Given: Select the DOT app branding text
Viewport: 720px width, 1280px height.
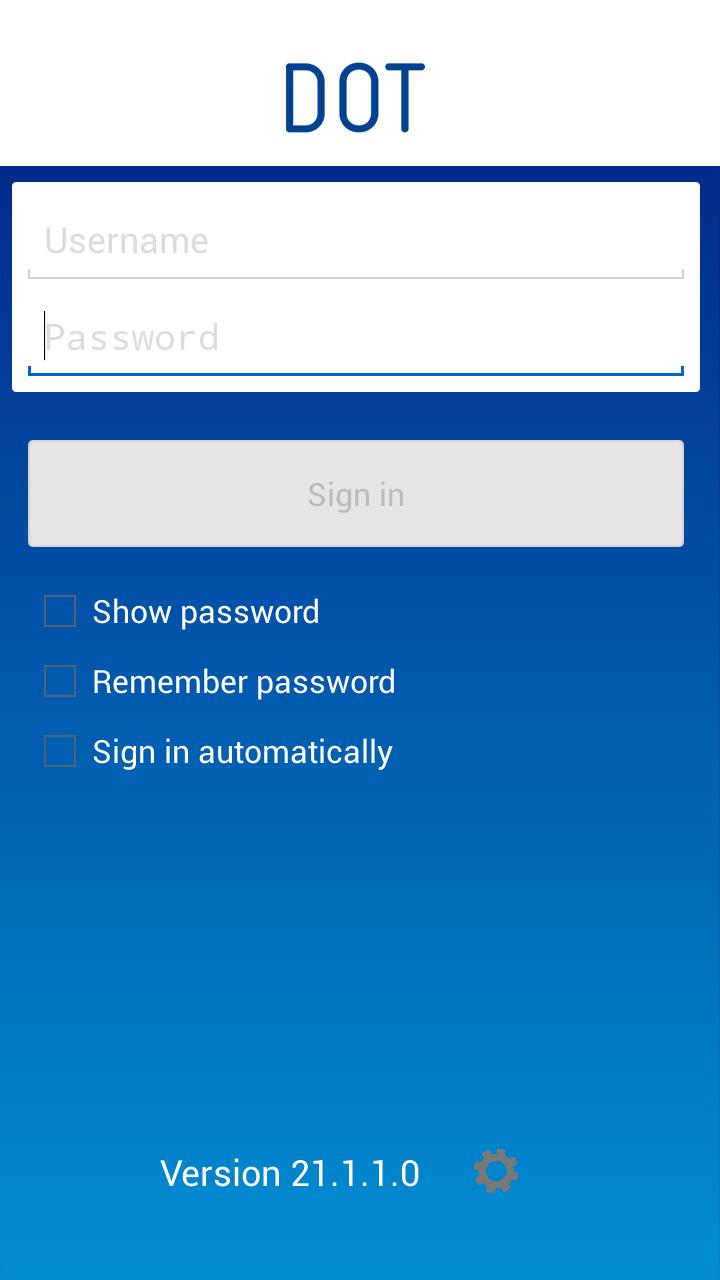Looking at the screenshot, I should pyautogui.click(x=354, y=95).
